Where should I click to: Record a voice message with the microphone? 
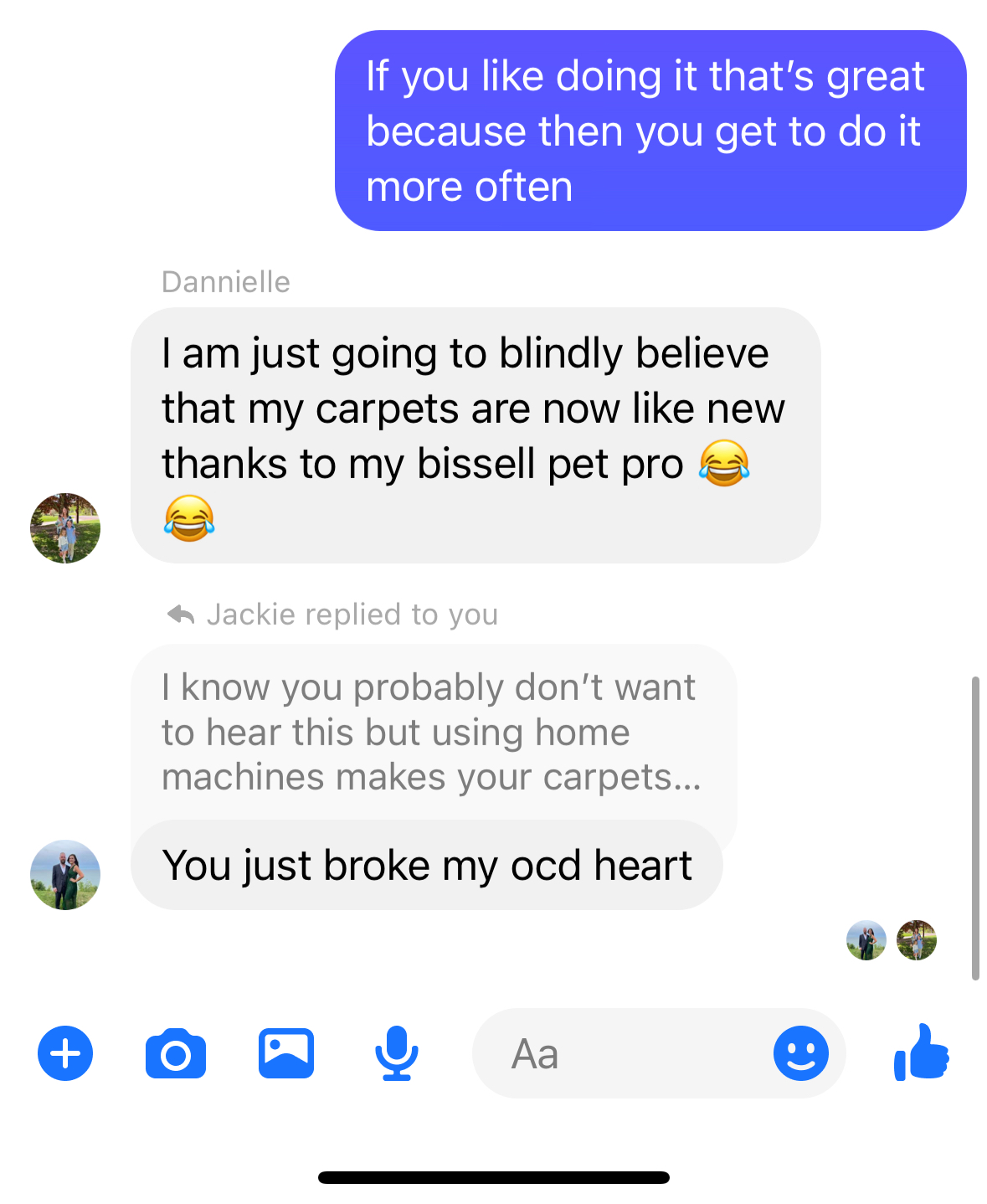(x=396, y=1052)
